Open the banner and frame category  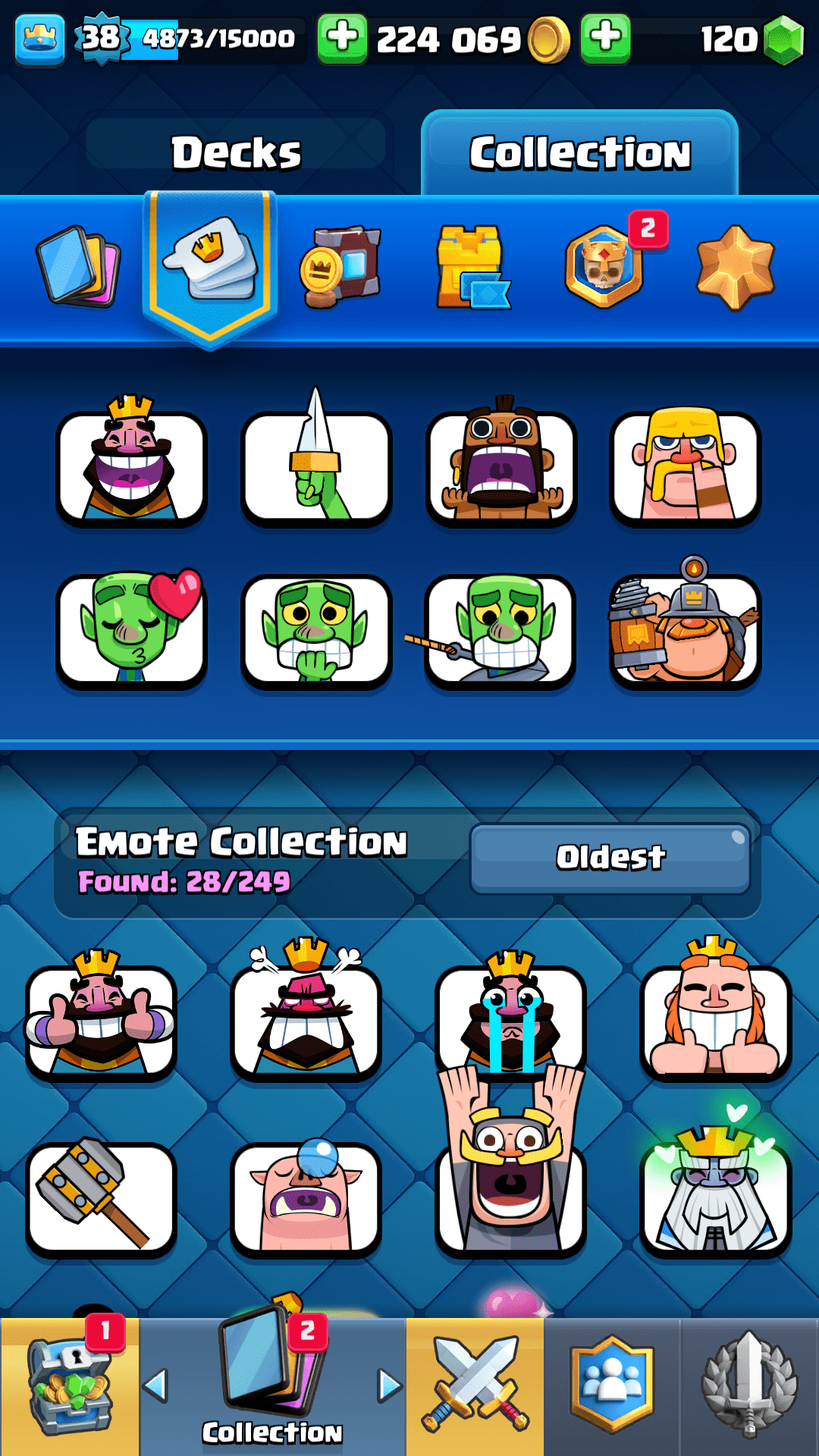coord(341,265)
